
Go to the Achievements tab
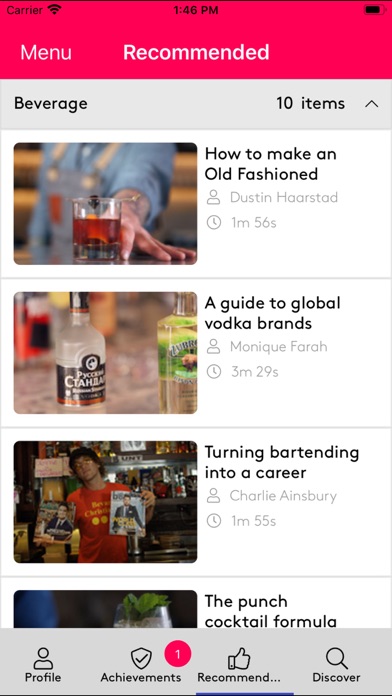click(x=141, y=664)
